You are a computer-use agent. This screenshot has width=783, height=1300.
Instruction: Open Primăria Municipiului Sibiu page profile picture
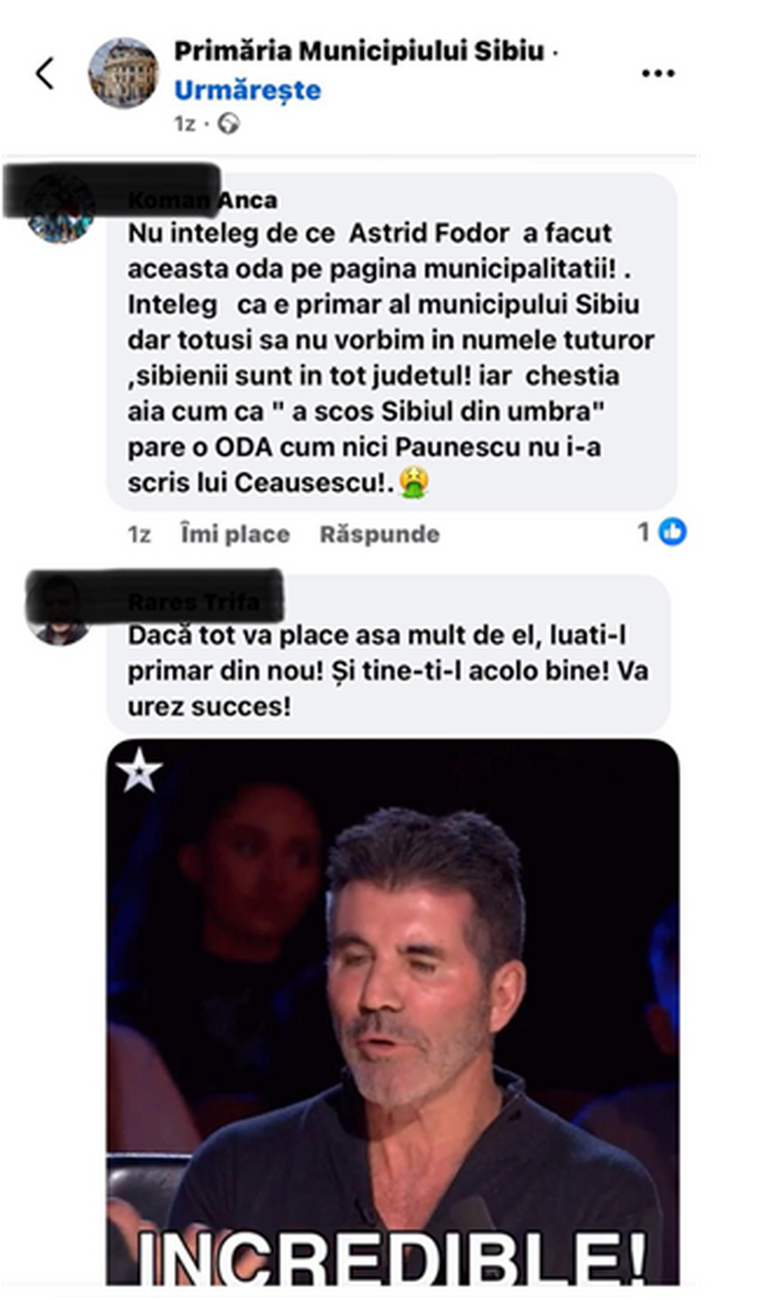point(124,73)
